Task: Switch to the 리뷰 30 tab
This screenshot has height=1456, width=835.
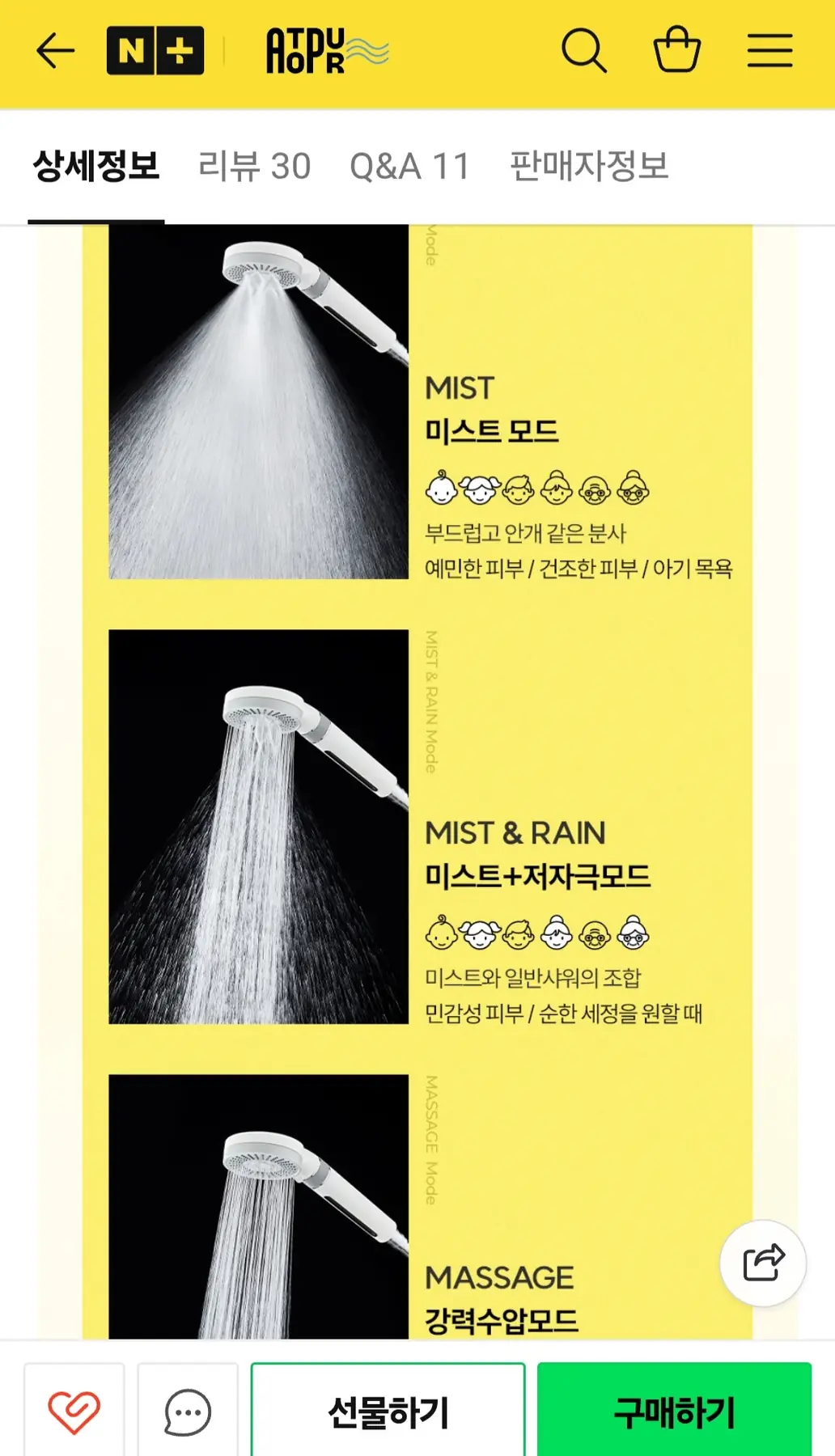Action: point(254,167)
